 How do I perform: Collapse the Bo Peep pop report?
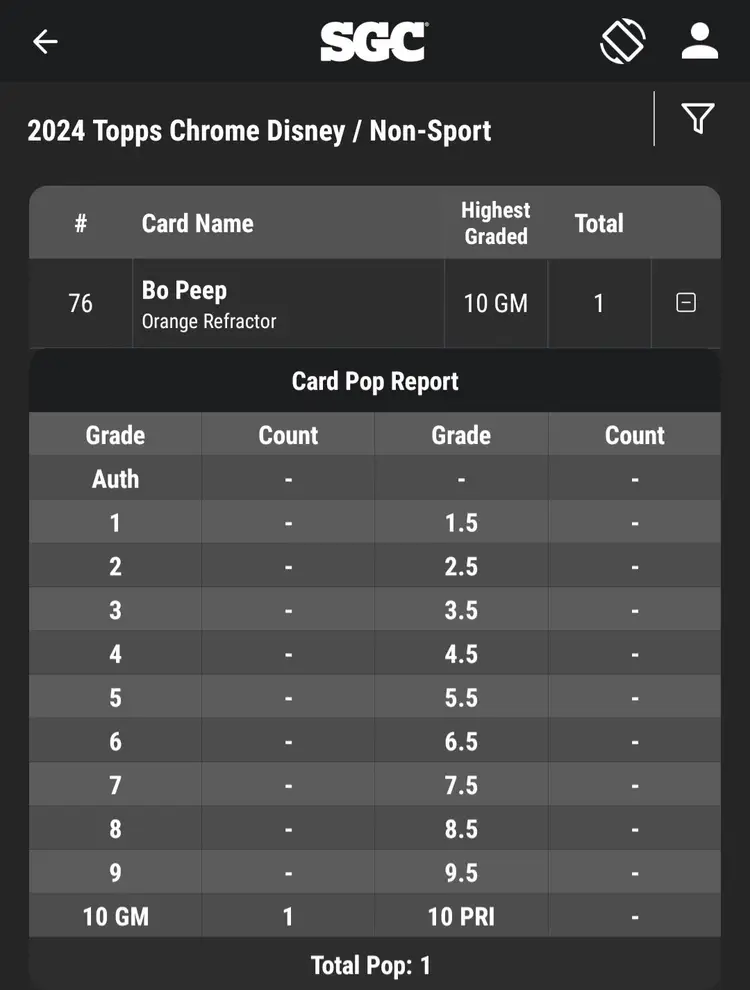[x=686, y=303]
